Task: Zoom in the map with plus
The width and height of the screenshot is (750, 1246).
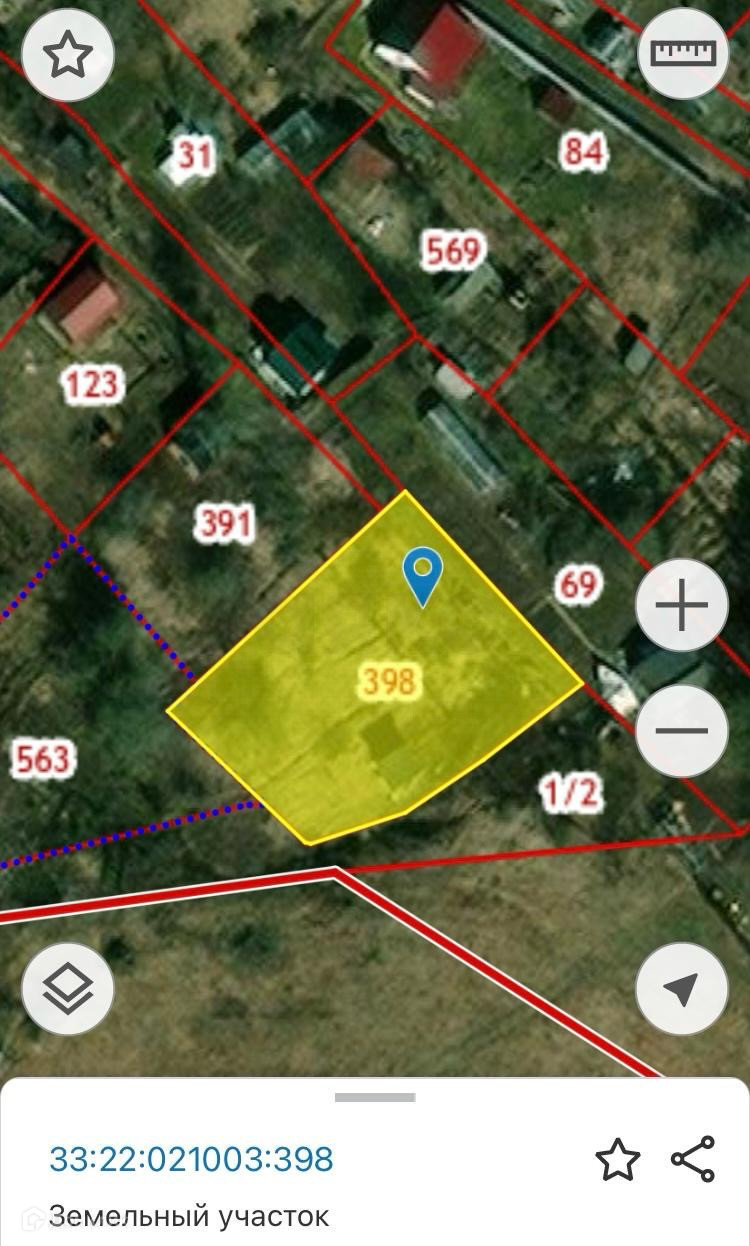Action: (x=682, y=606)
